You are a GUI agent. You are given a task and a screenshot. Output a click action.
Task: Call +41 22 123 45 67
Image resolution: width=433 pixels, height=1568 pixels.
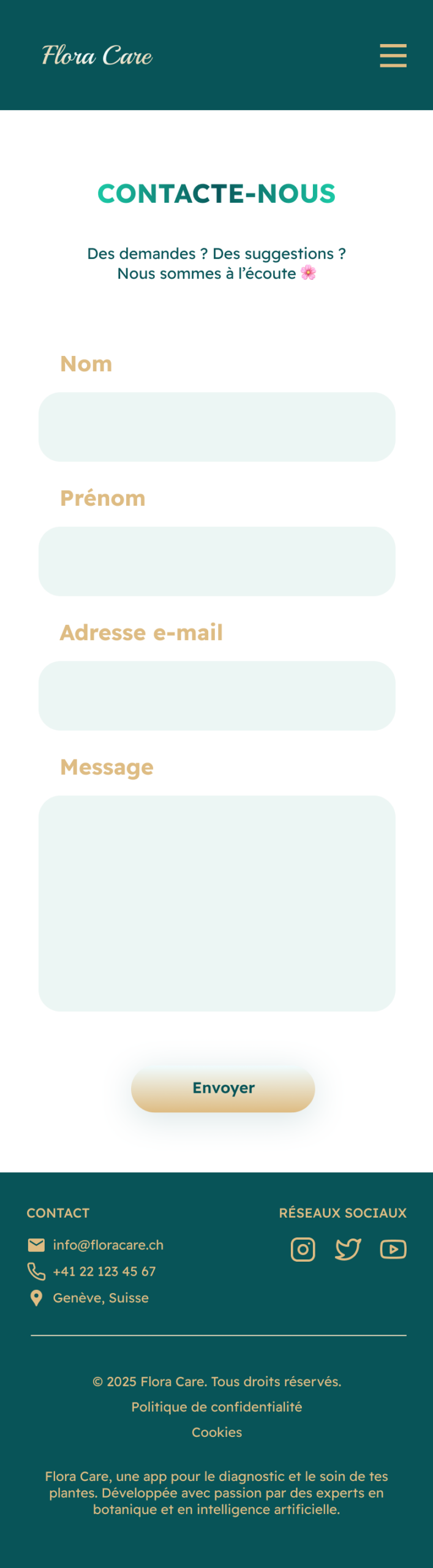coord(104,1272)
